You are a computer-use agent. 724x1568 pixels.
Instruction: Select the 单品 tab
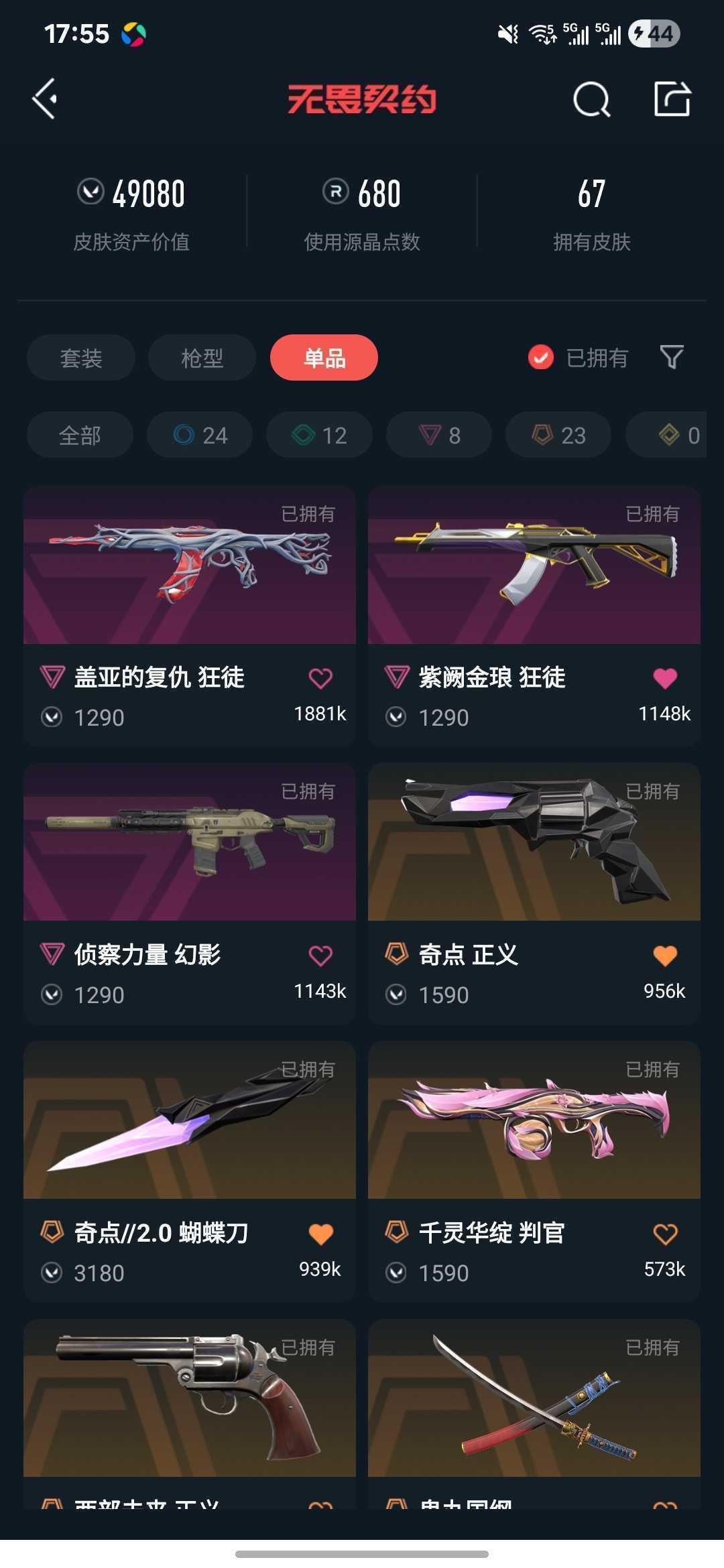324,358
